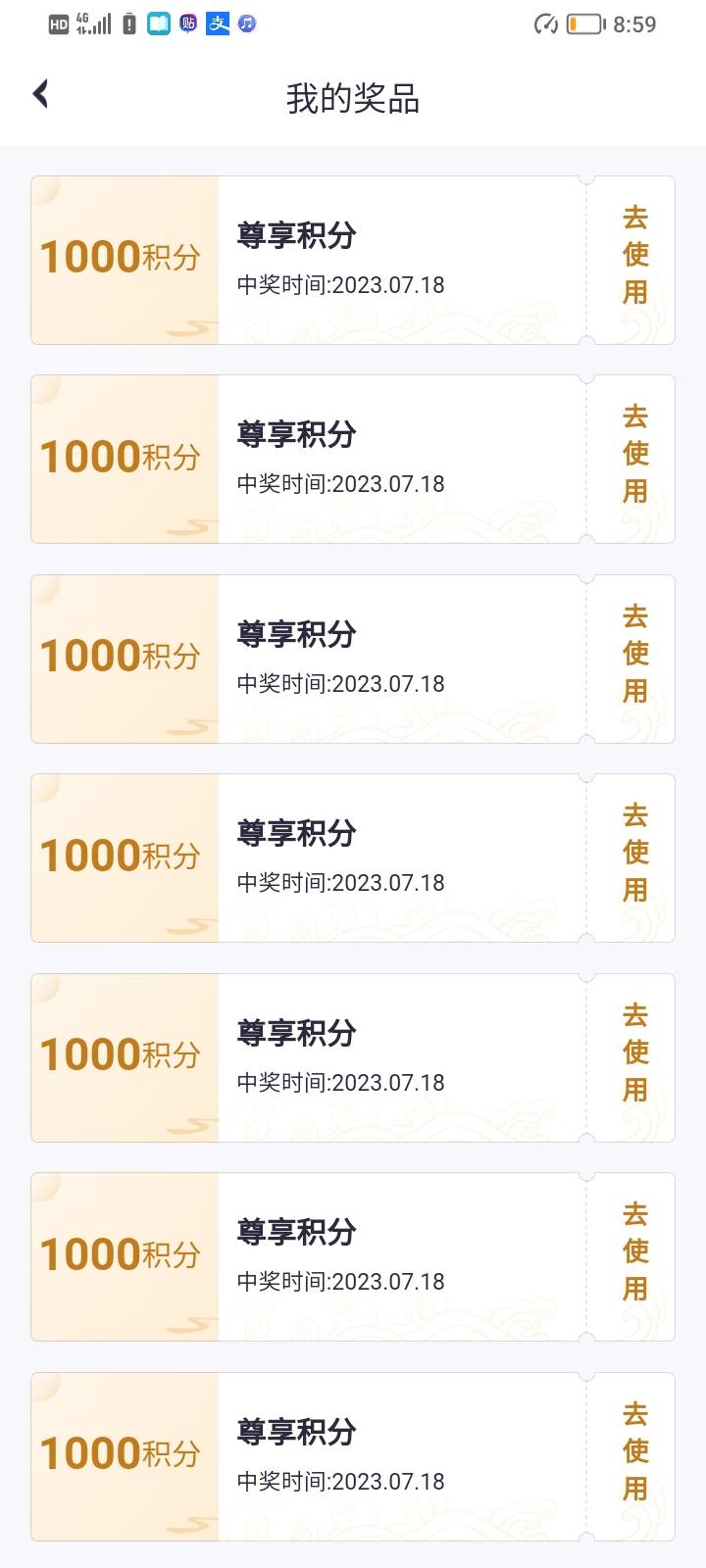
Task: Hit 去使用 on the fifth 1000积分 coupon
Action: pyautogui.click(x=634, y=1053)
